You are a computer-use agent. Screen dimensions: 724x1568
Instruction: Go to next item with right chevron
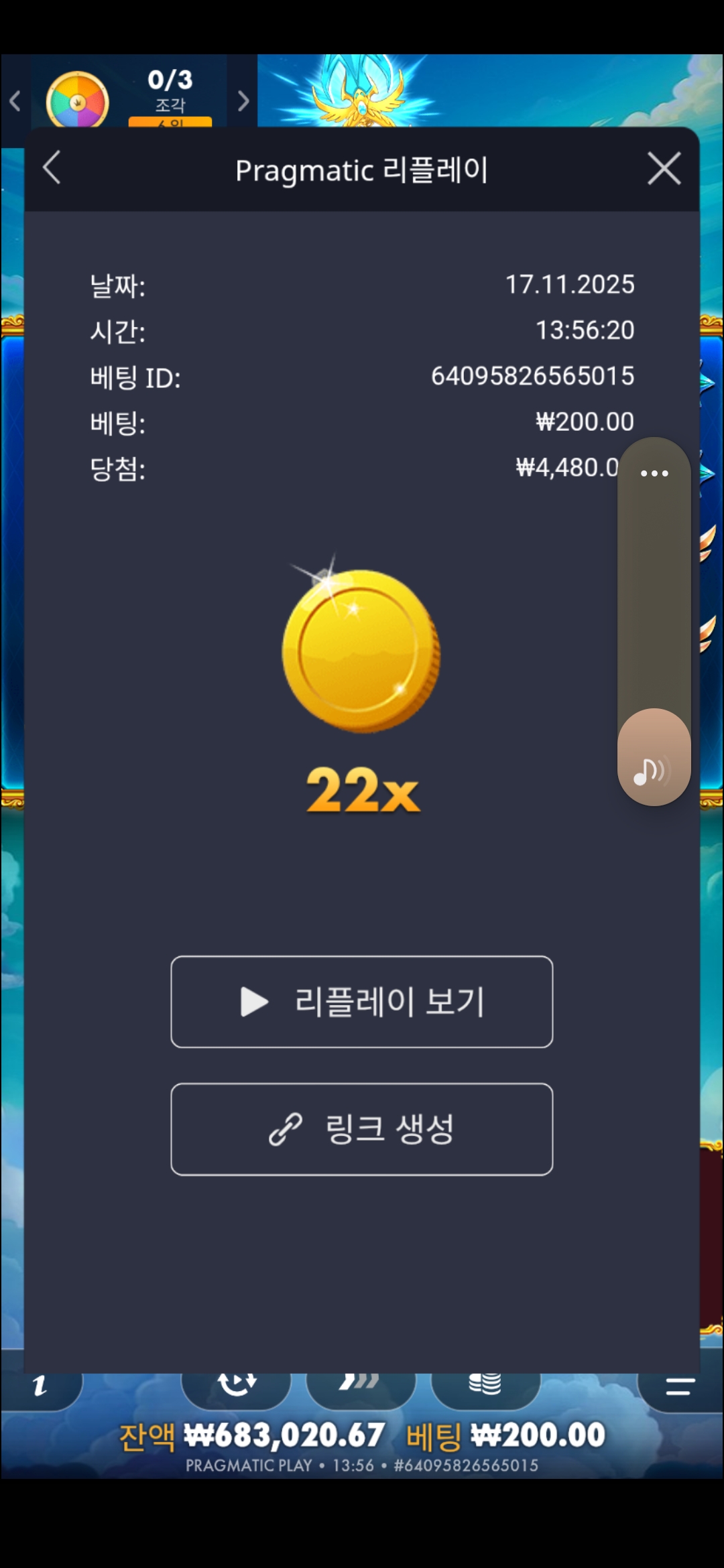[x=243, y=101]
